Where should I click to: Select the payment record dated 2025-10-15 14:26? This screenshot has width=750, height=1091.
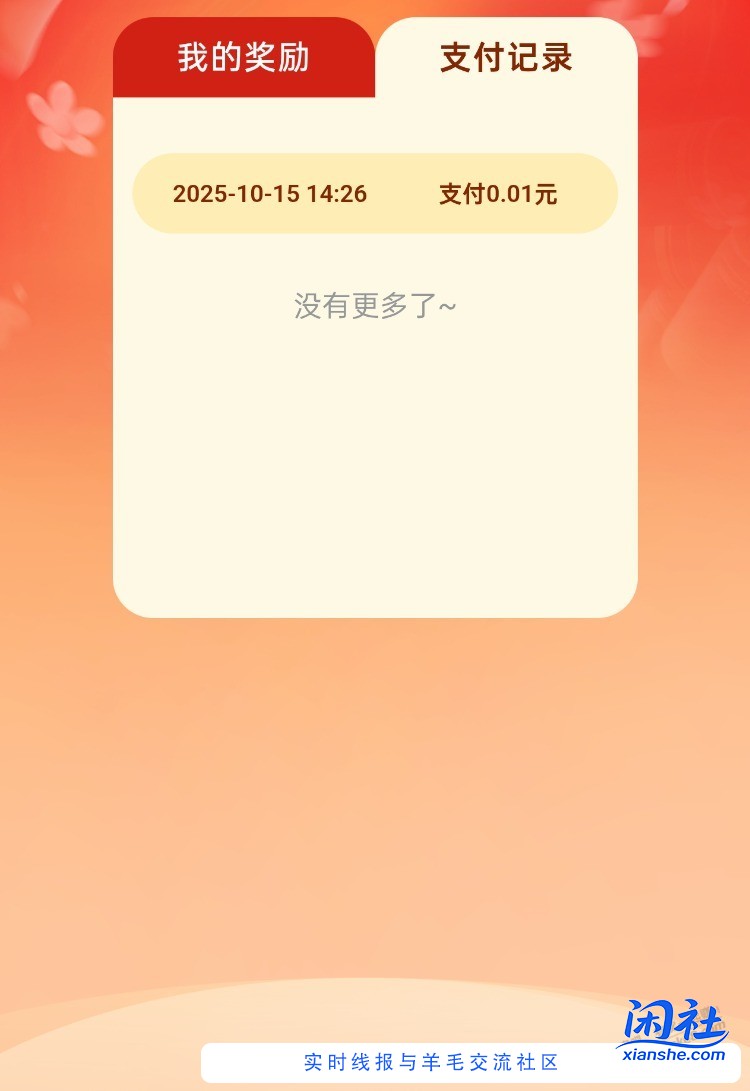[x=375, y=194]
